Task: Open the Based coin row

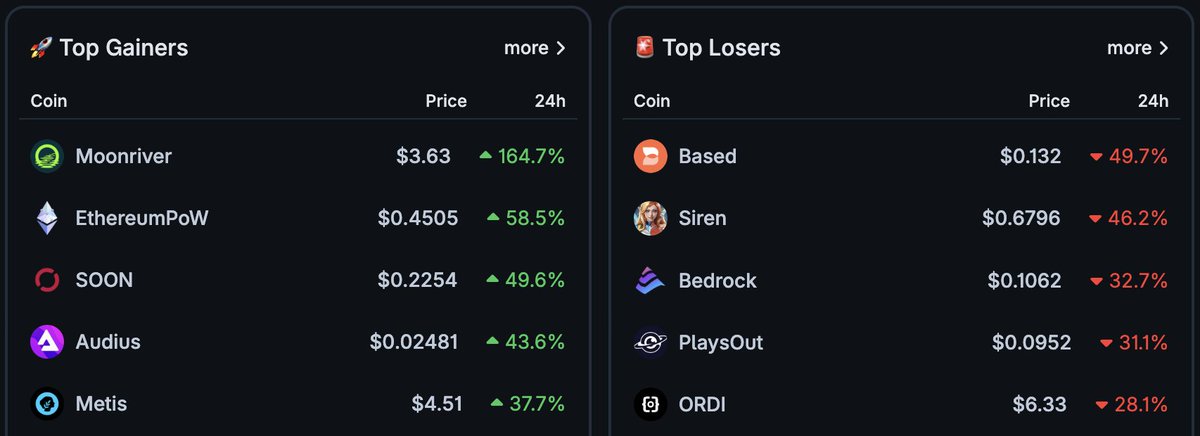Action: pos(707,156)
